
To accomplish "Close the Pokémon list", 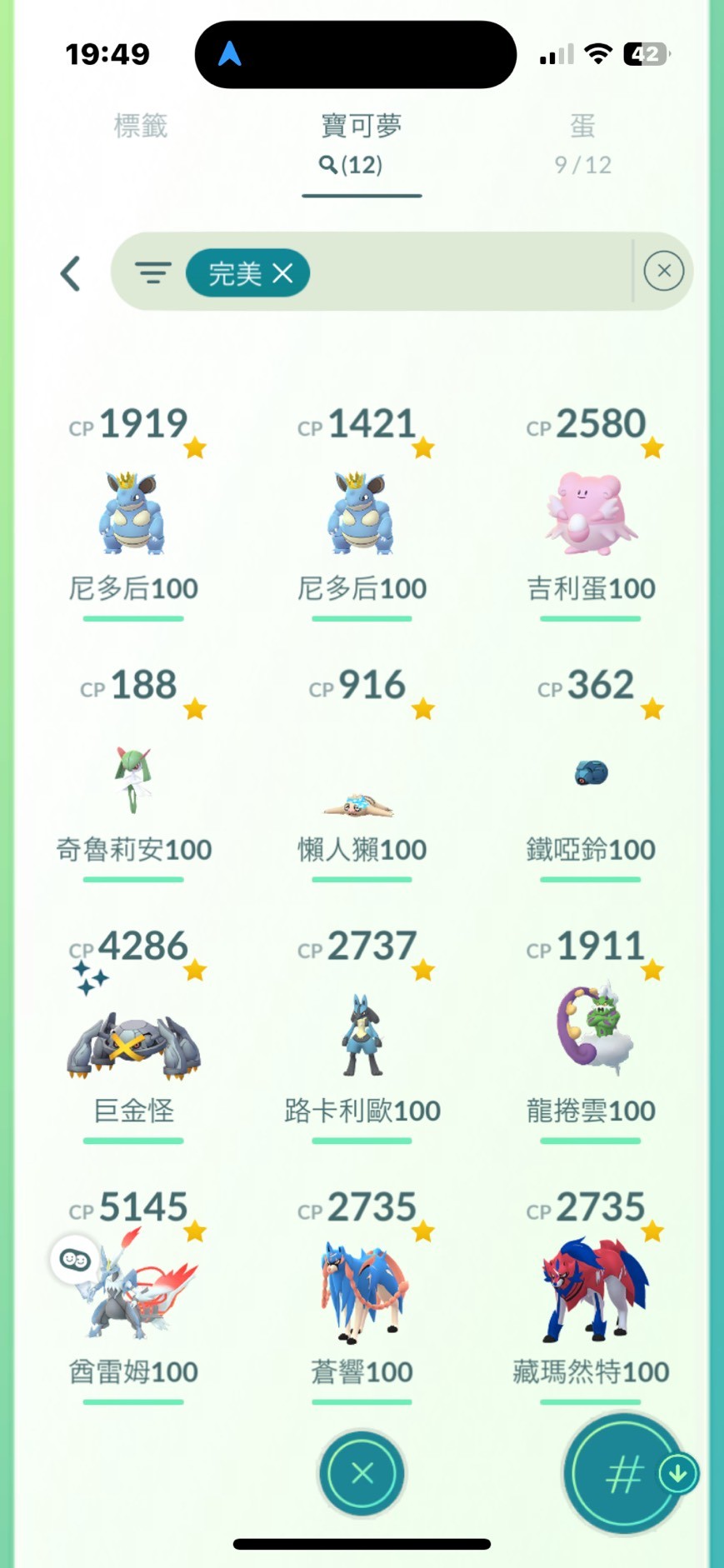I will [x=362, y=1473].
